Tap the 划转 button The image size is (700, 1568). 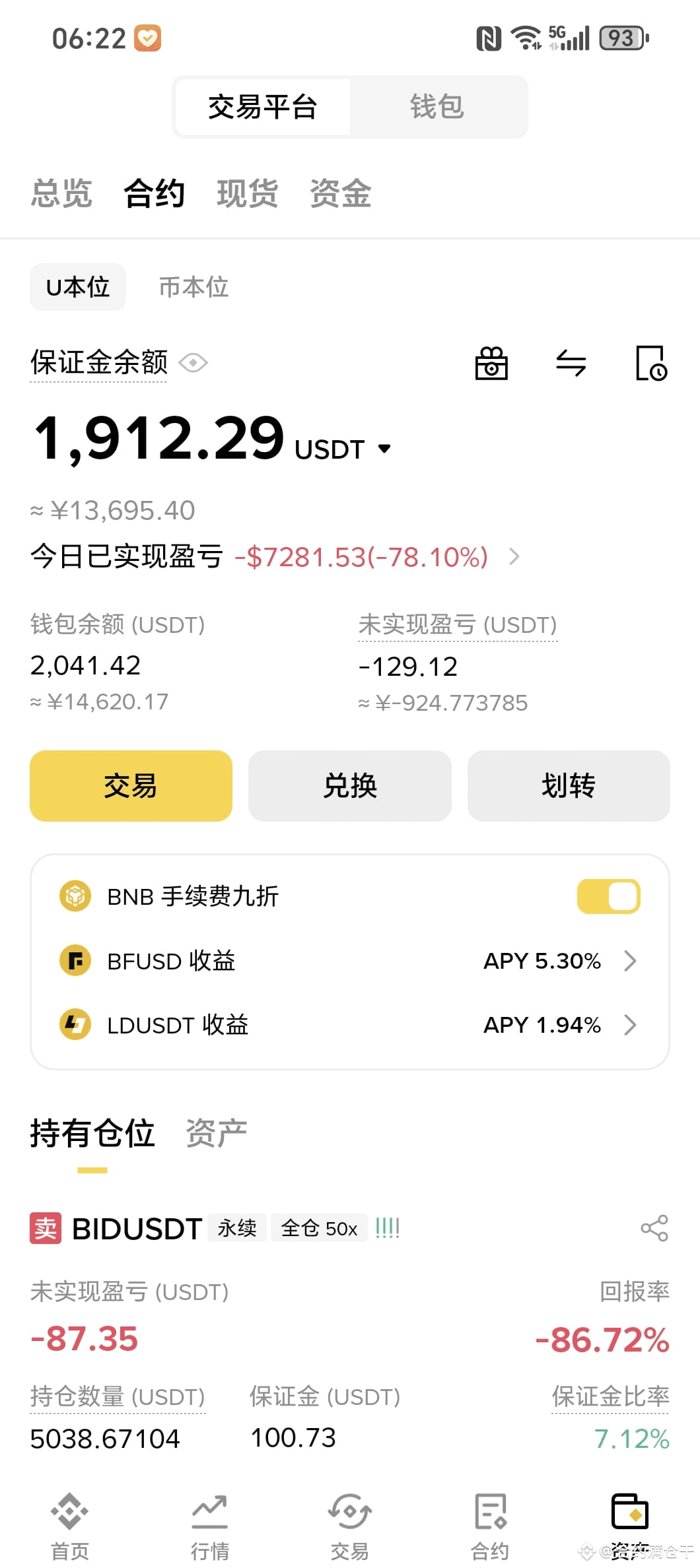pyautogui.click(x=569, y=786)
